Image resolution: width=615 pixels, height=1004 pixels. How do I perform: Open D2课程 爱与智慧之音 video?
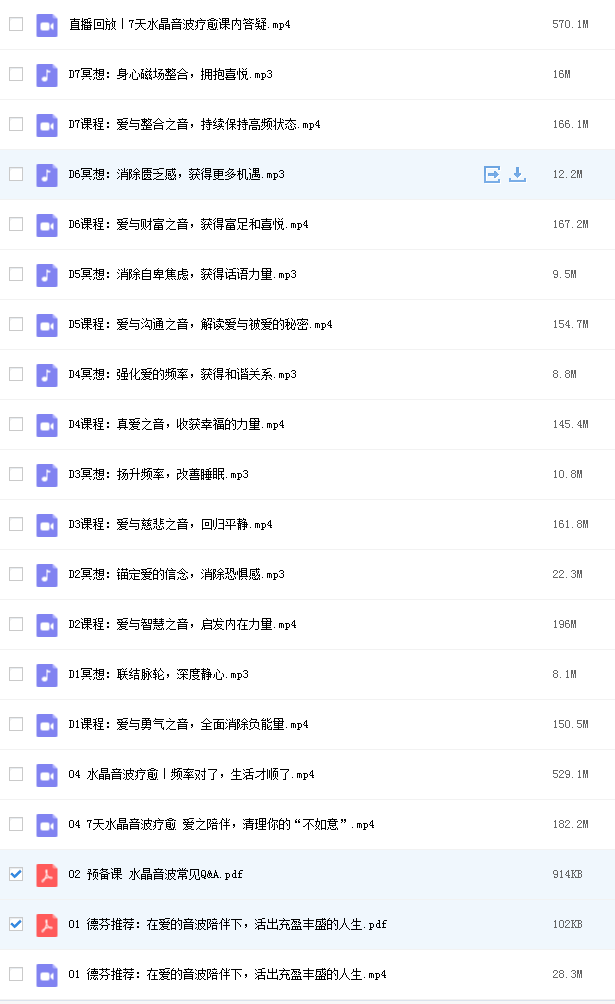183,624
